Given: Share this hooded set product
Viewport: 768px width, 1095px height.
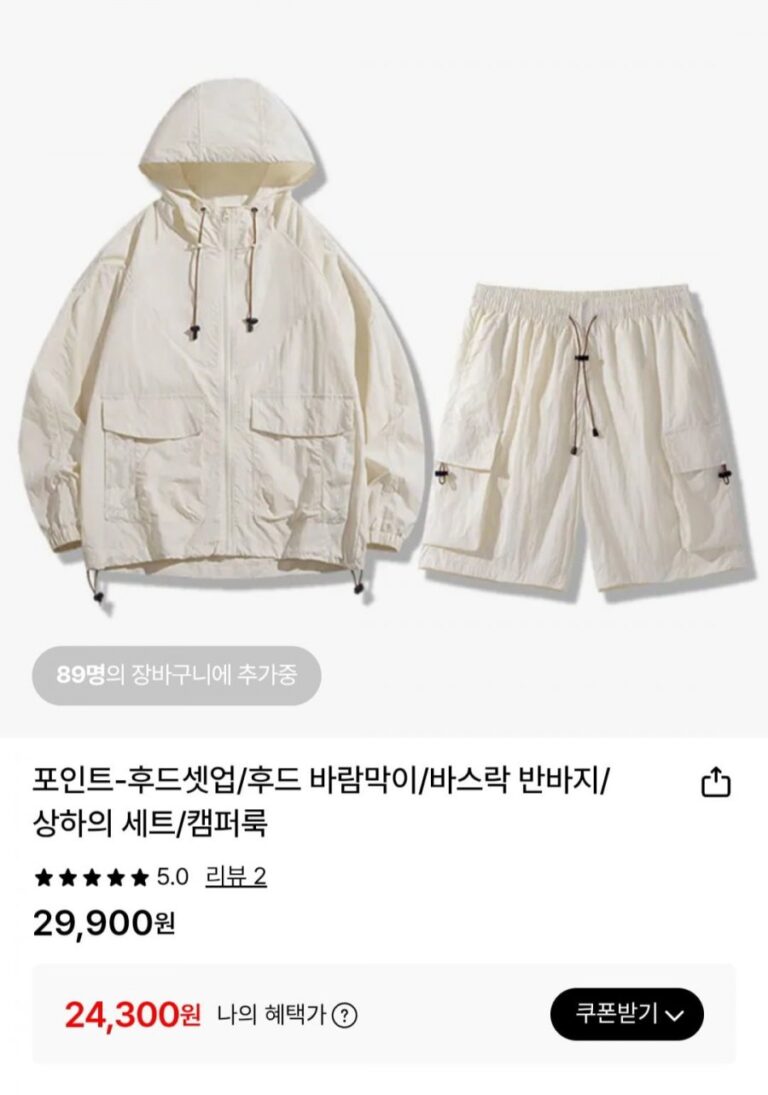Looking at the screenshot, I should (x=716, y=783).
